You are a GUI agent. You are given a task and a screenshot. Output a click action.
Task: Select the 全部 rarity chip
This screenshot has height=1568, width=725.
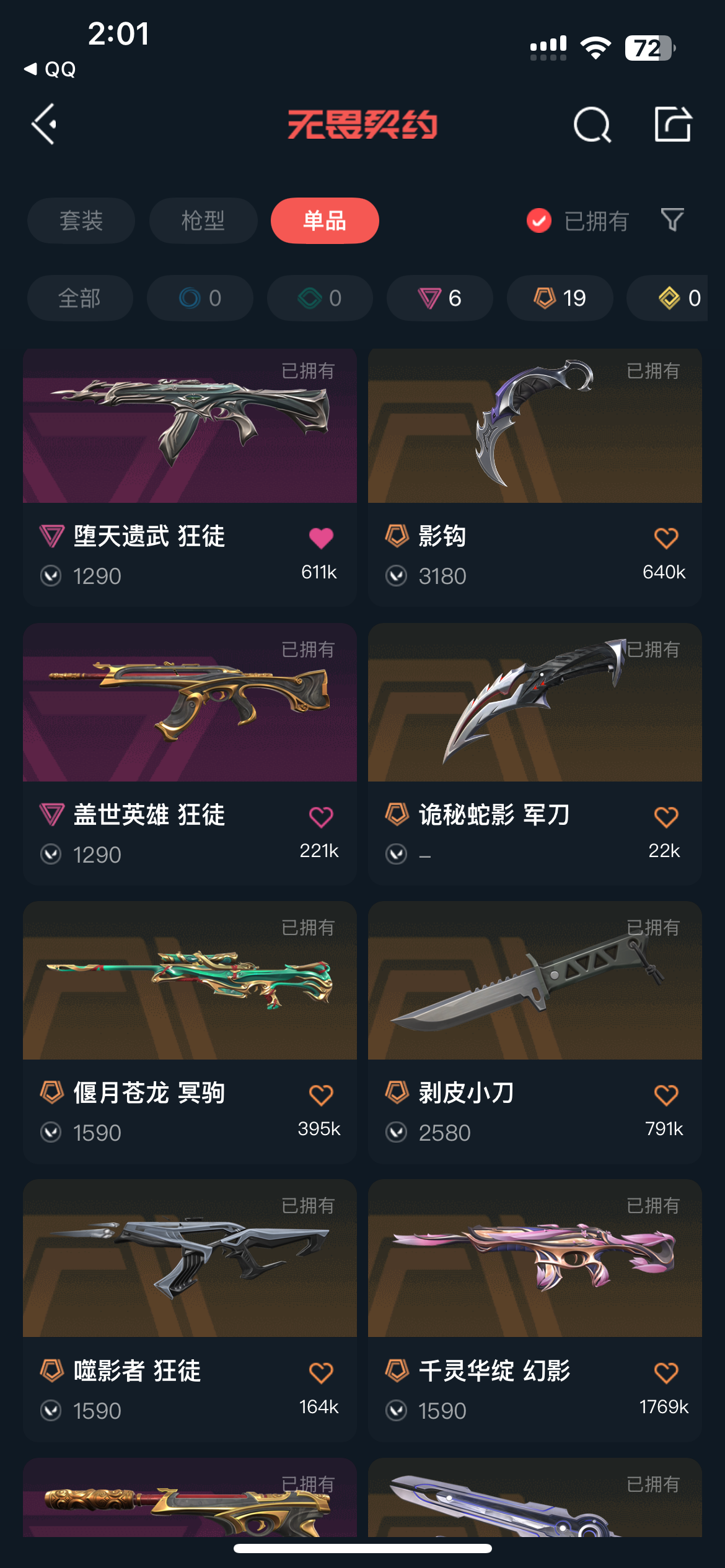[80, 298]
